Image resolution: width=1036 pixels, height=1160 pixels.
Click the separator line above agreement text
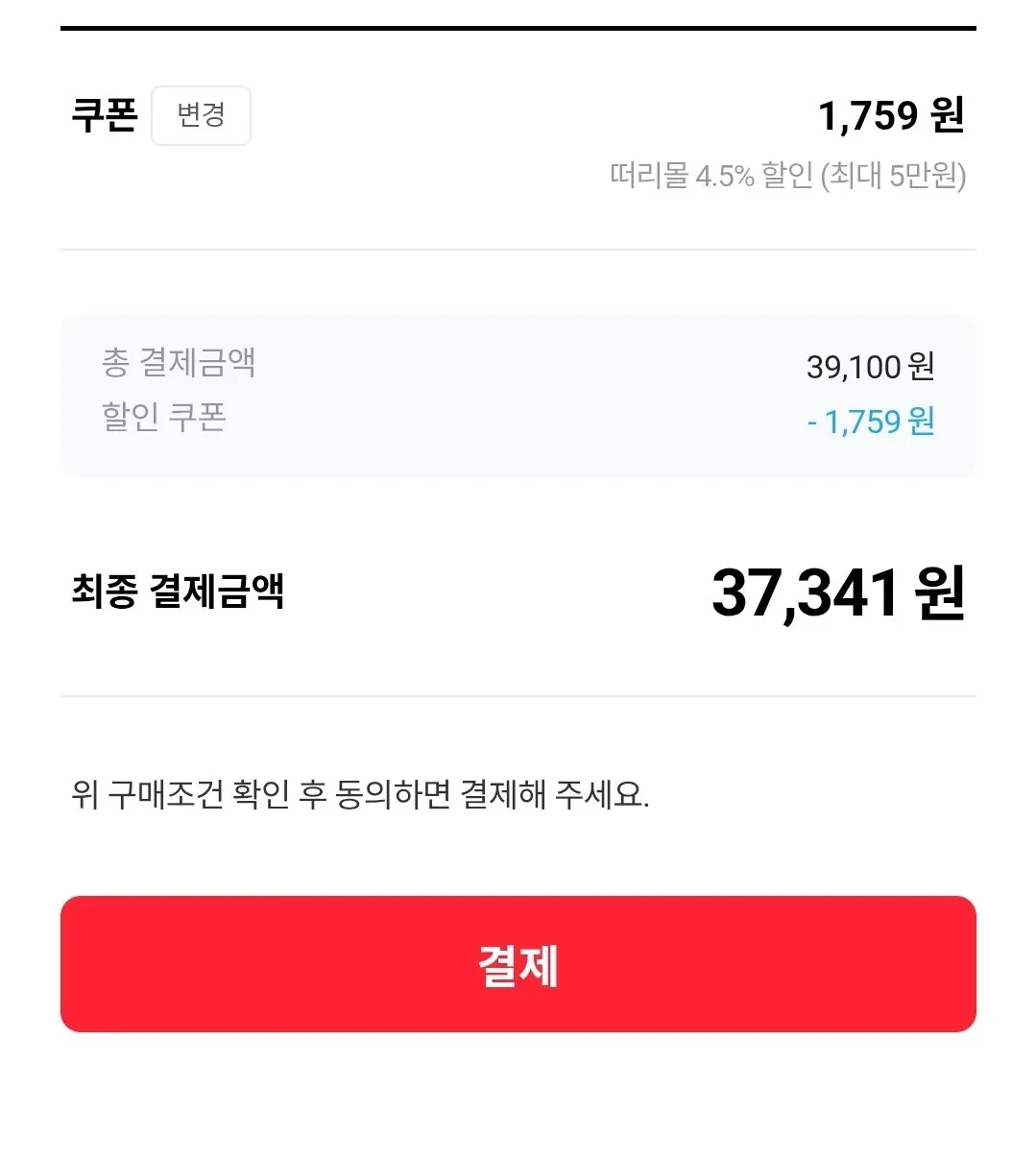click(x=518, y=694)
